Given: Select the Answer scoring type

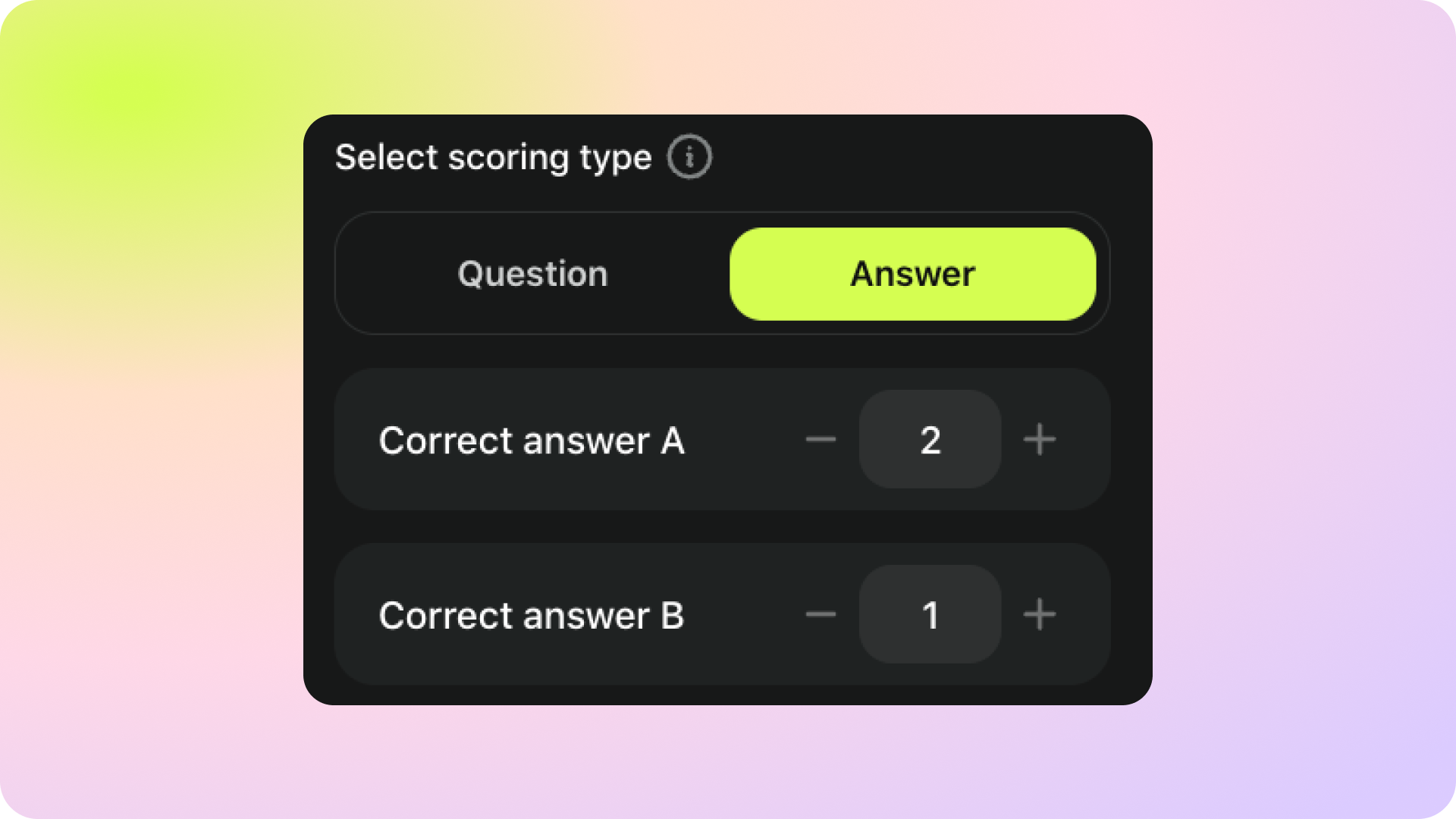Looking at the screenshot, I should pos(912,274).
